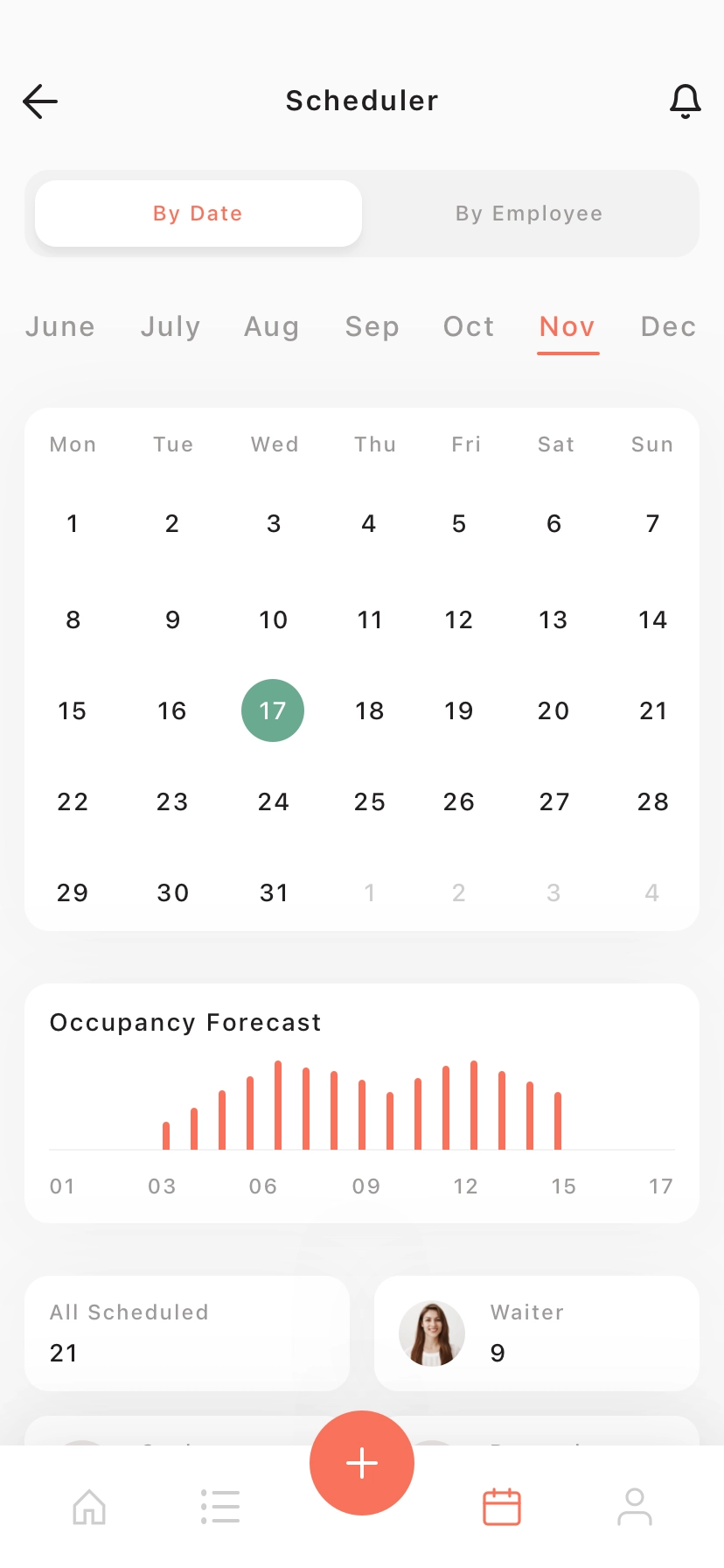Open the Waiter card

537,1333
